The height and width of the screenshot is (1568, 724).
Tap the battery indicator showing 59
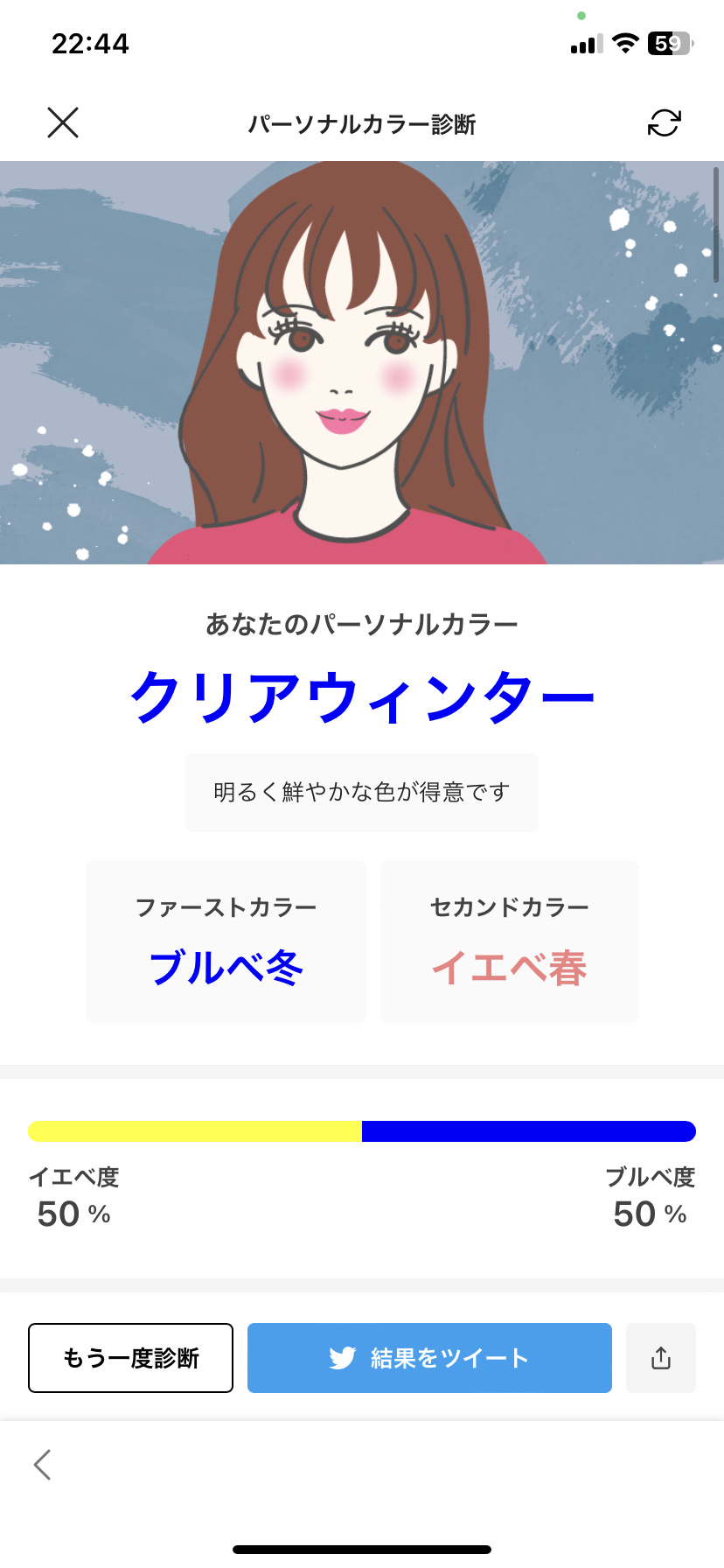point(668,42)
